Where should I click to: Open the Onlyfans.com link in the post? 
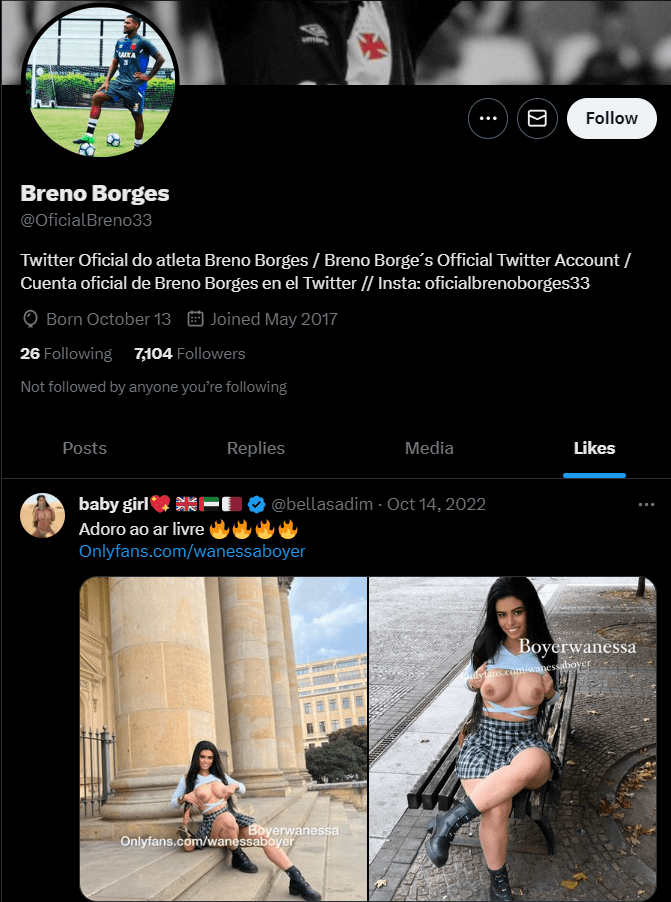coord(192,551)
